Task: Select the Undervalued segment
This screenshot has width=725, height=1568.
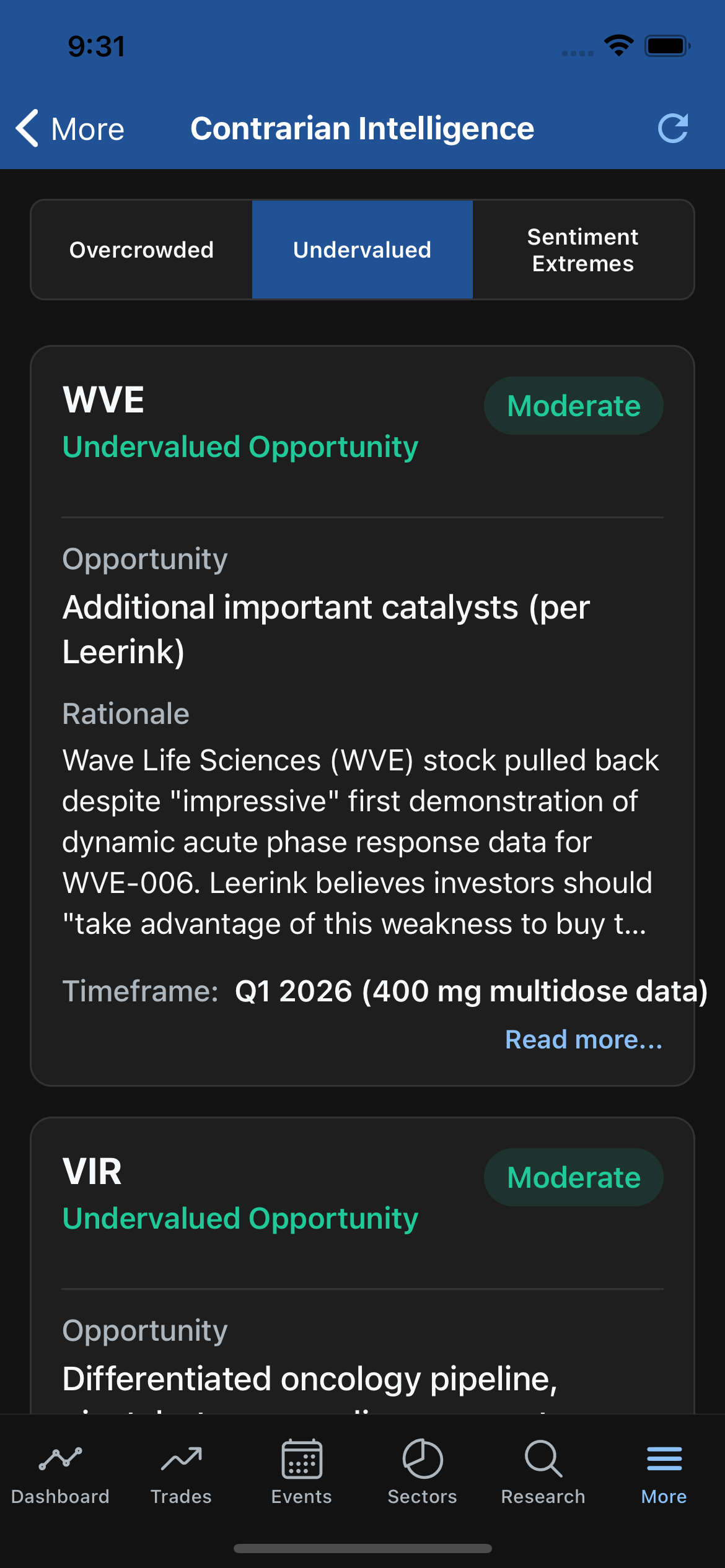Action: tap(362, 250)
